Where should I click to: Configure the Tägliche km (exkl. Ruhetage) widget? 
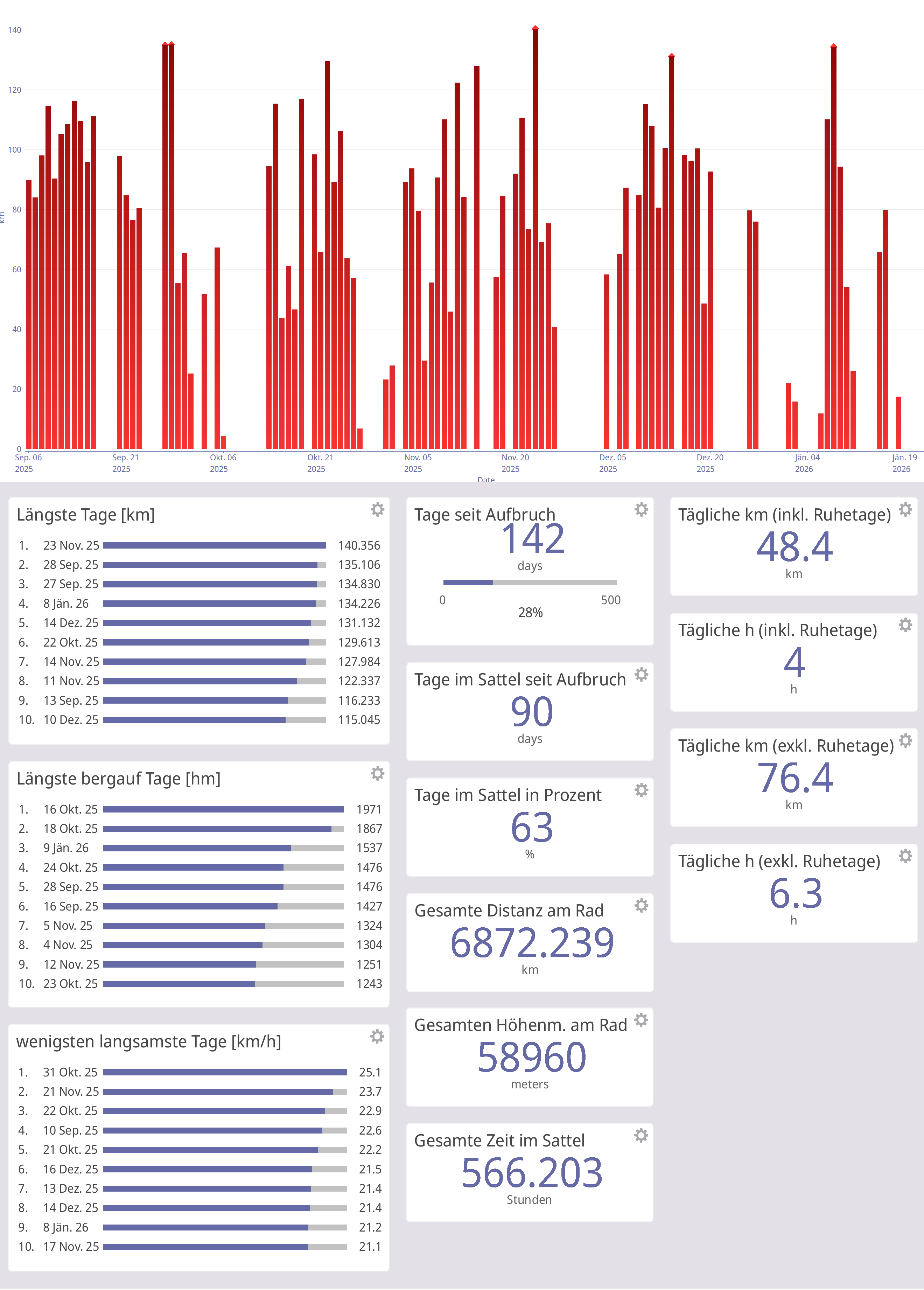point(905,740)
